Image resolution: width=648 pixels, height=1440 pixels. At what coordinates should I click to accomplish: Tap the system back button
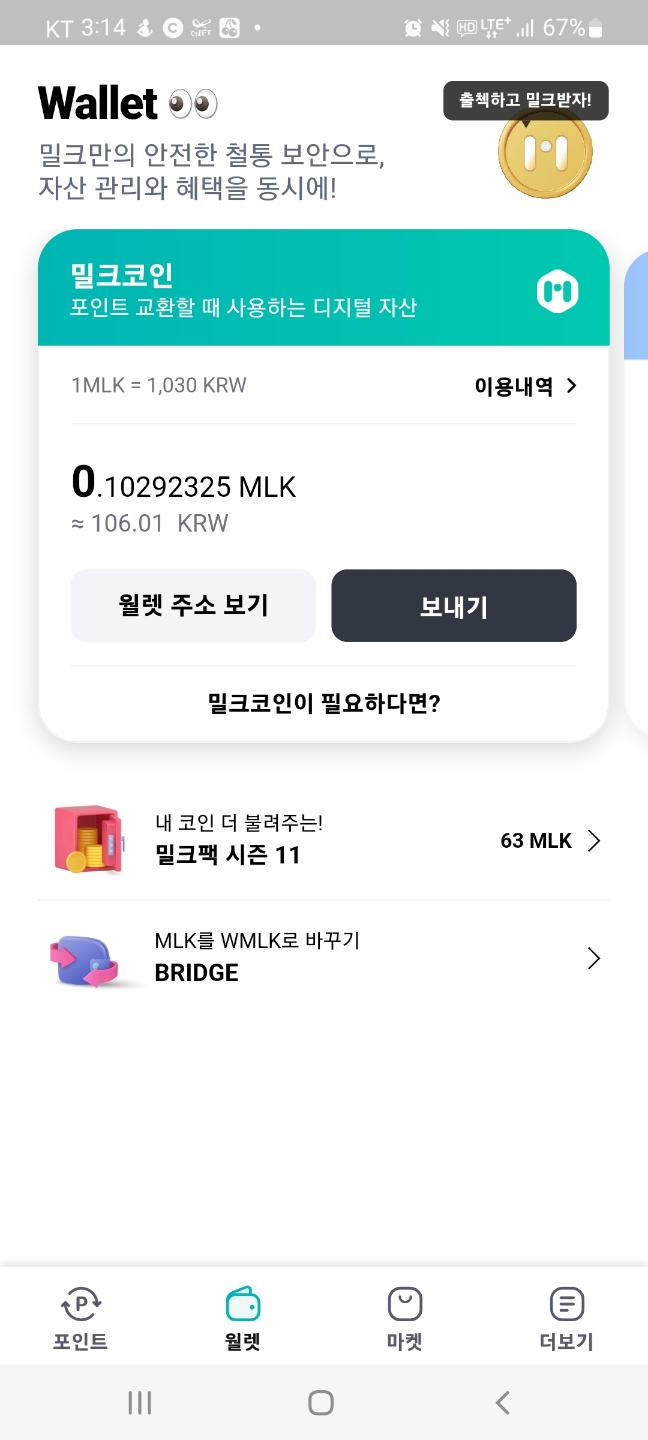tap(503, 1402)
